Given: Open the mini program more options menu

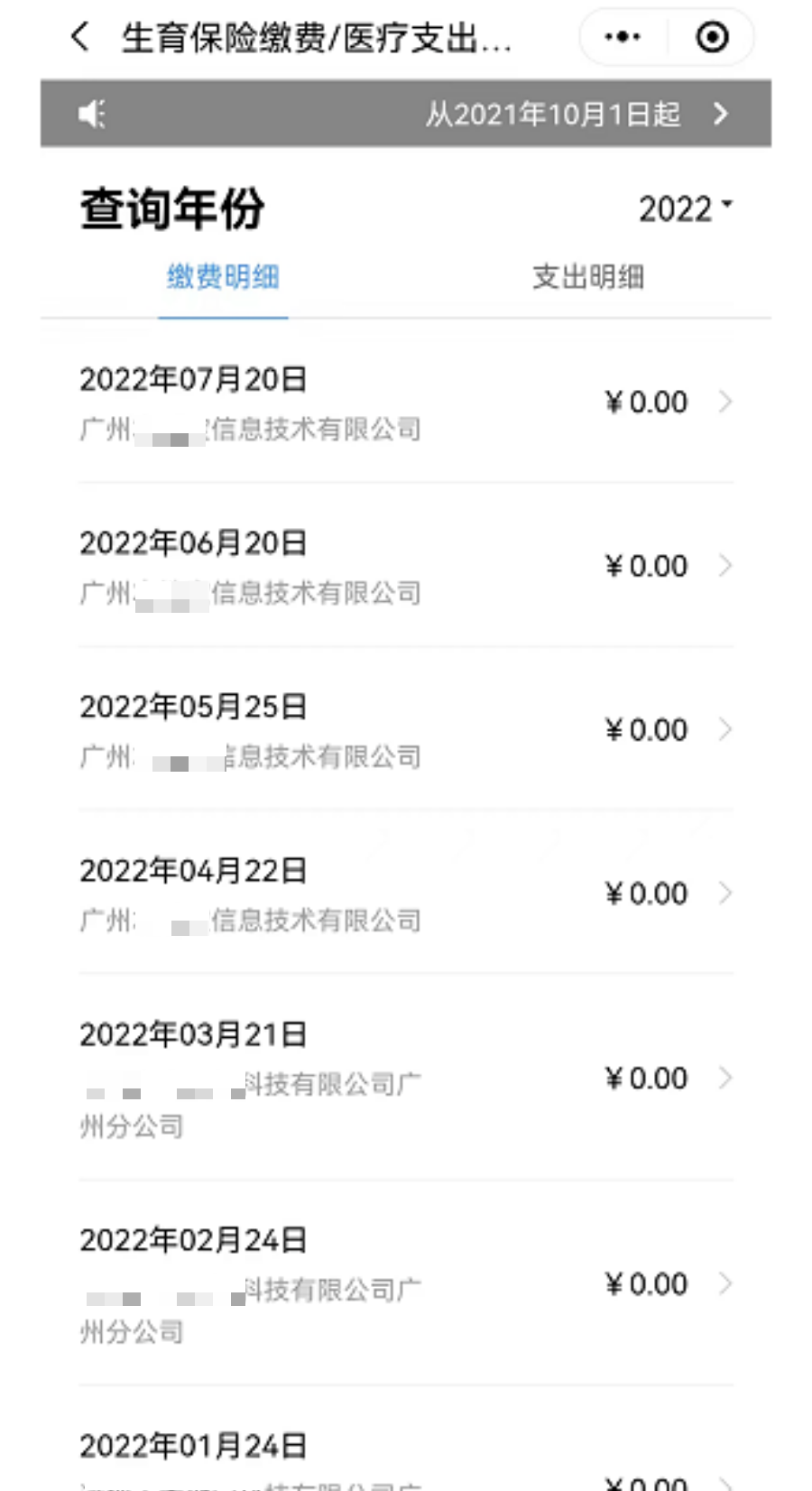Looking at the screenshot, I should click(x=623, y=38).
